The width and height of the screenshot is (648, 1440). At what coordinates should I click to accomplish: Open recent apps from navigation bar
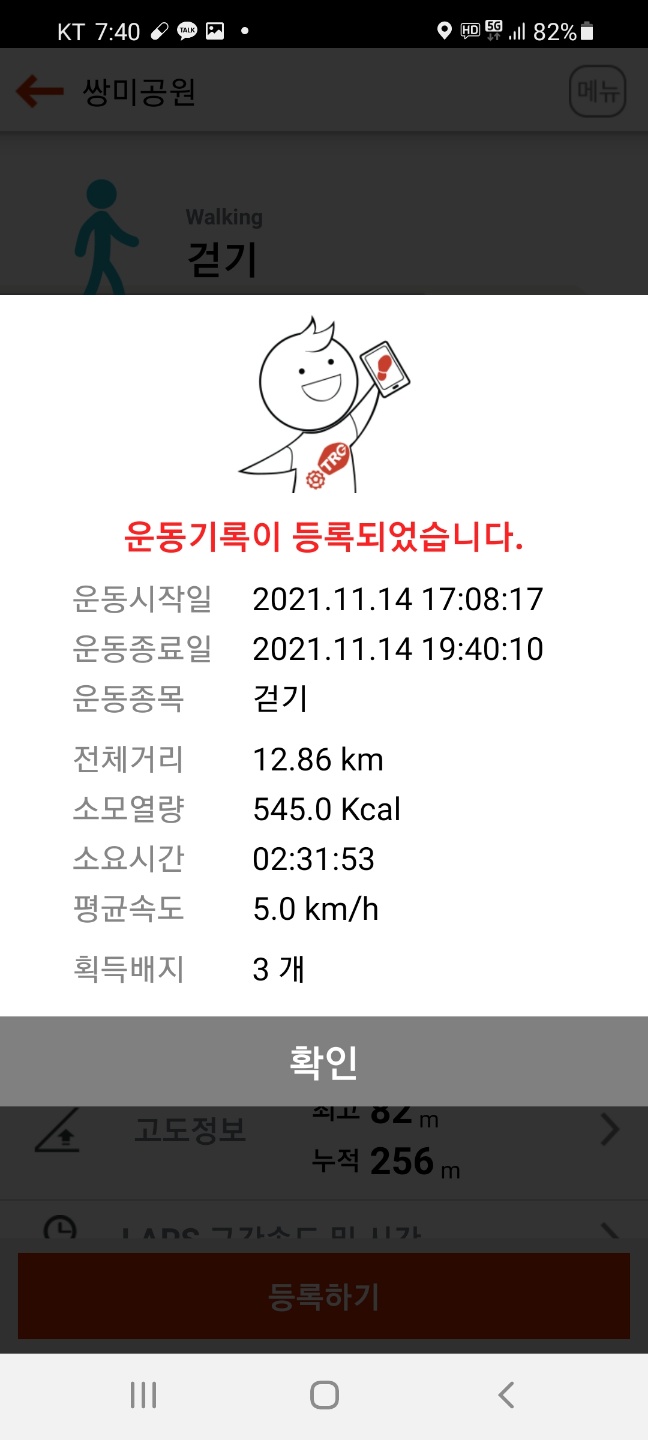click(143, 1395)
